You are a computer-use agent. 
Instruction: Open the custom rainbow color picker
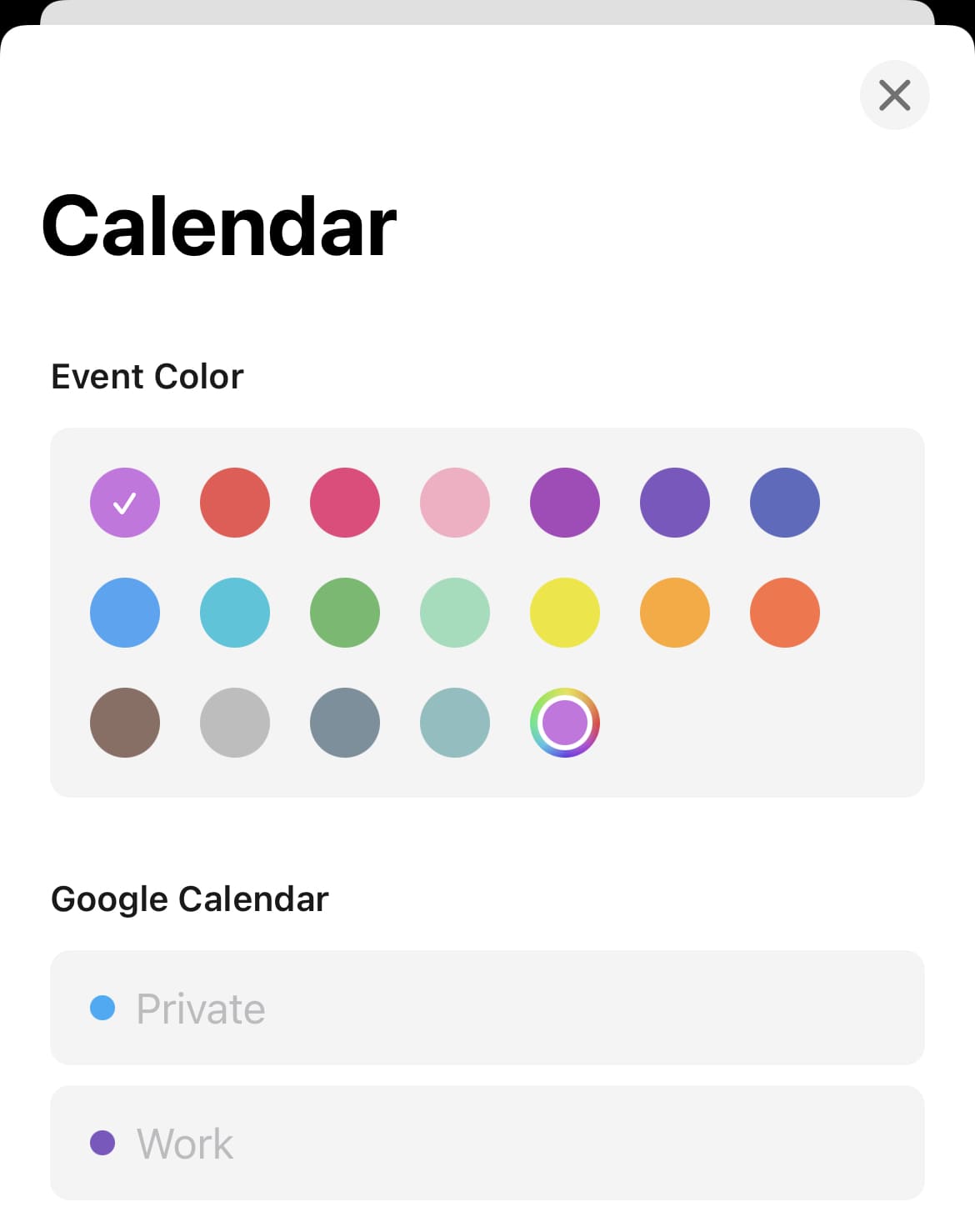click(x=565, y=723)
